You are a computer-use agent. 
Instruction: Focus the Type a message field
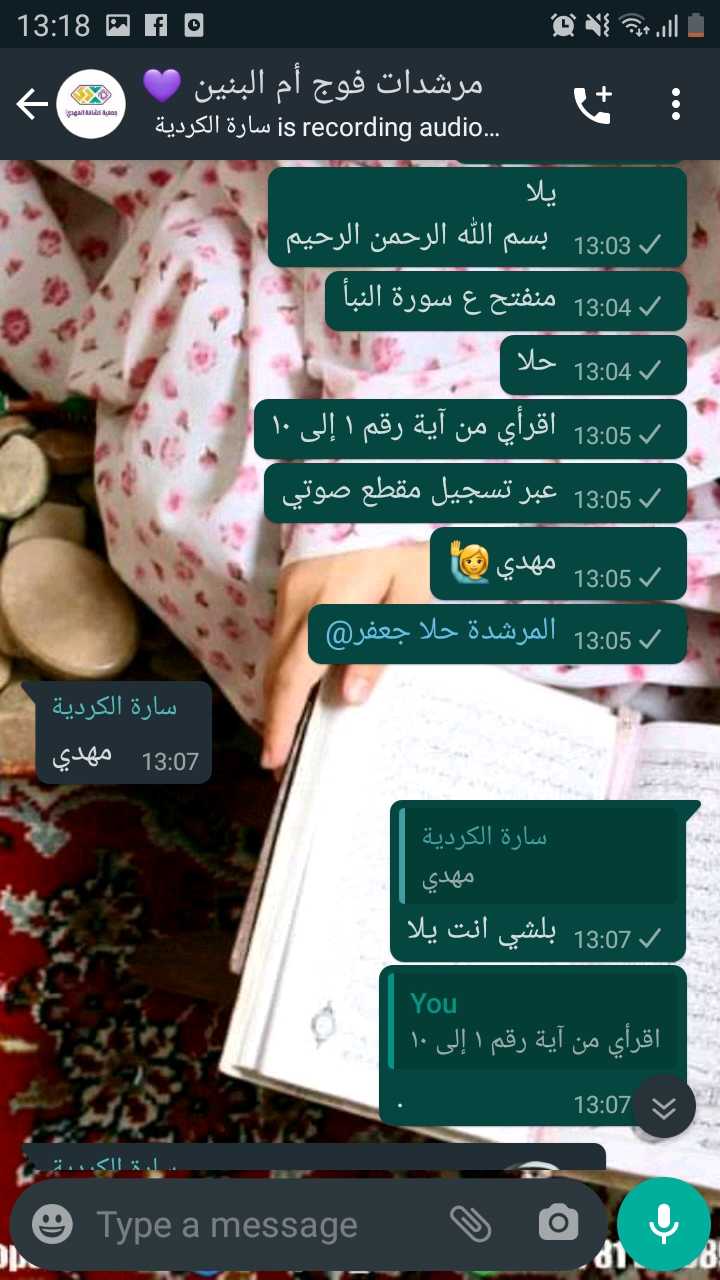250,1224
